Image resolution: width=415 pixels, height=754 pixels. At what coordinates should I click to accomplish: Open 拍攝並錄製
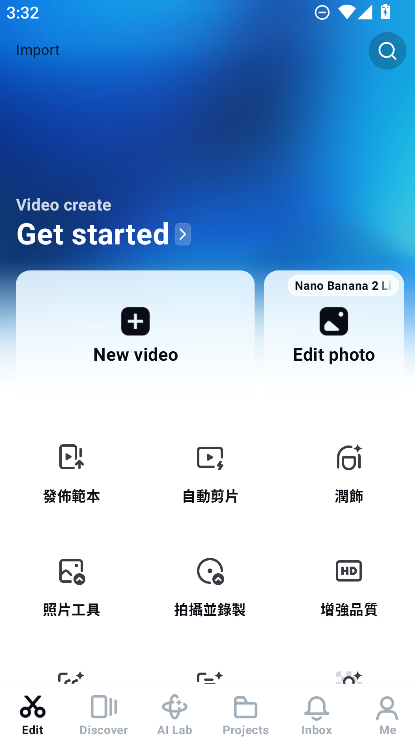coord(210,587)
